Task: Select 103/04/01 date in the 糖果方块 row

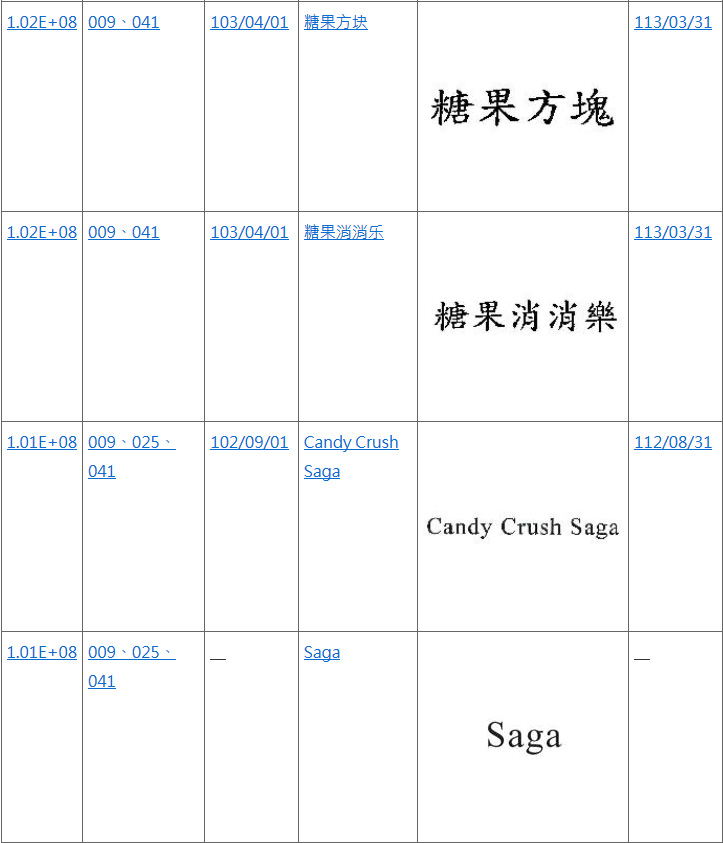Action: [x=249, y=22]
